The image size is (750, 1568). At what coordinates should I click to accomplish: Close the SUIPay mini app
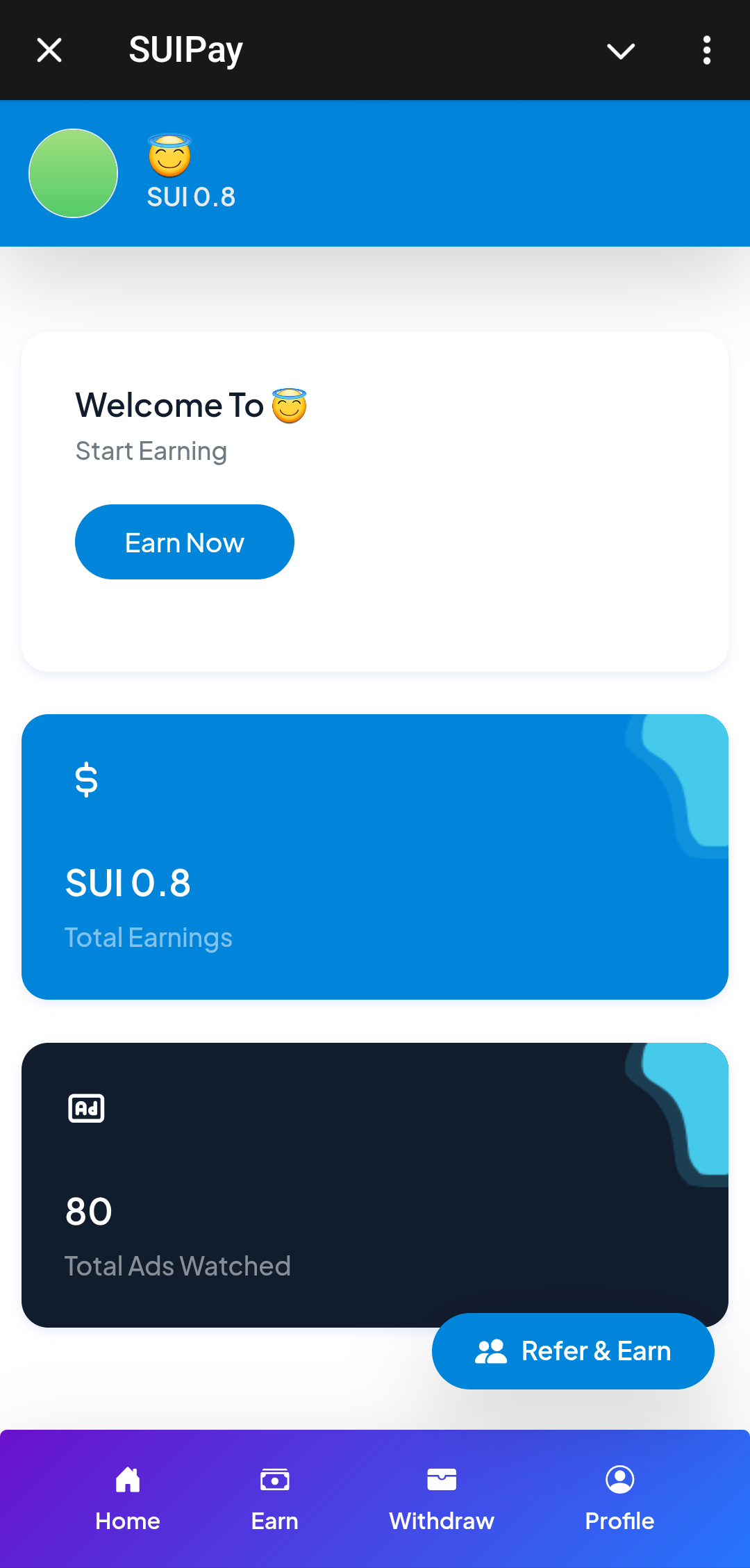point(49,50)
